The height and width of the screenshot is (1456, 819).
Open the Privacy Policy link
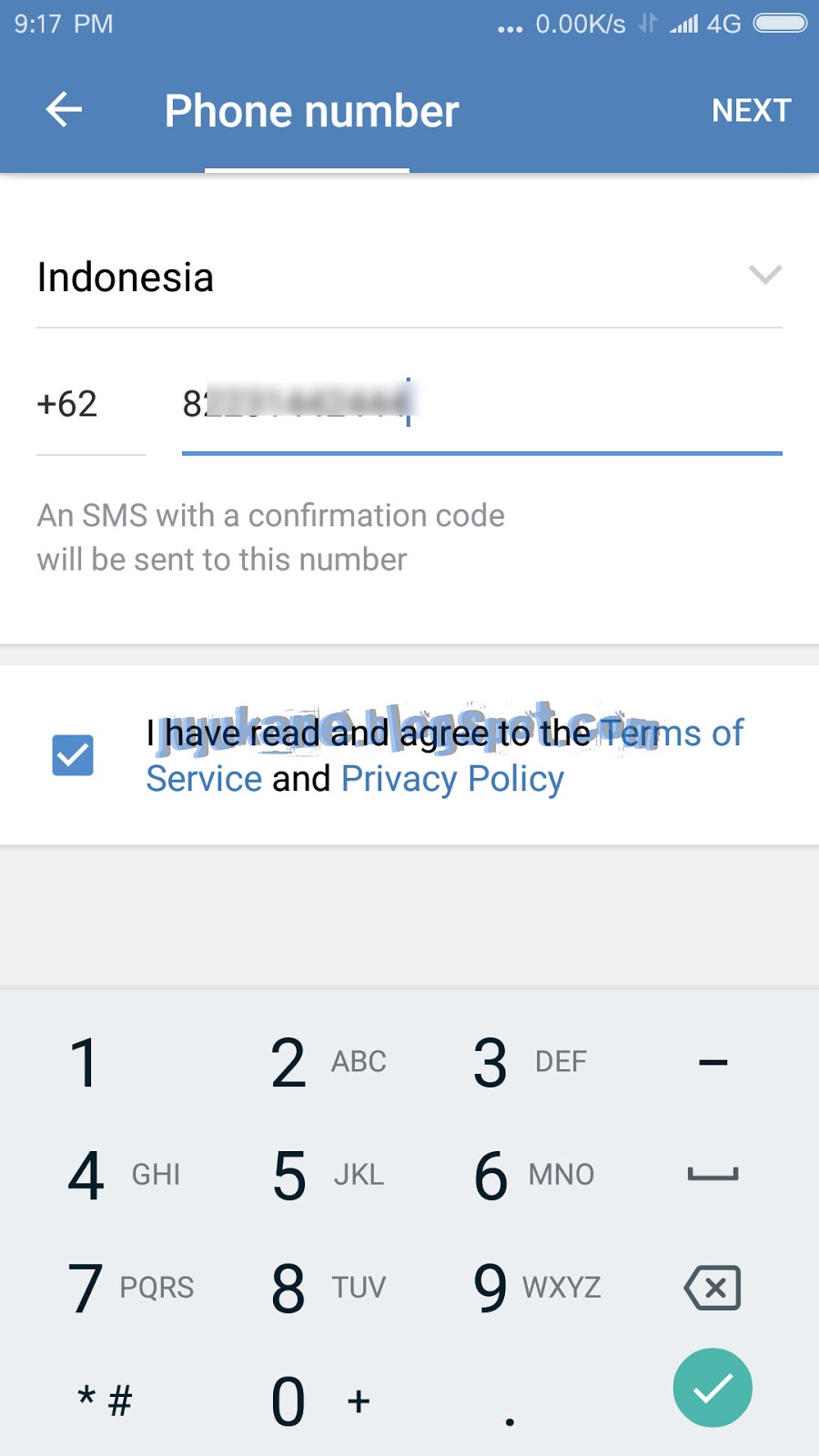tap(452, 779)
